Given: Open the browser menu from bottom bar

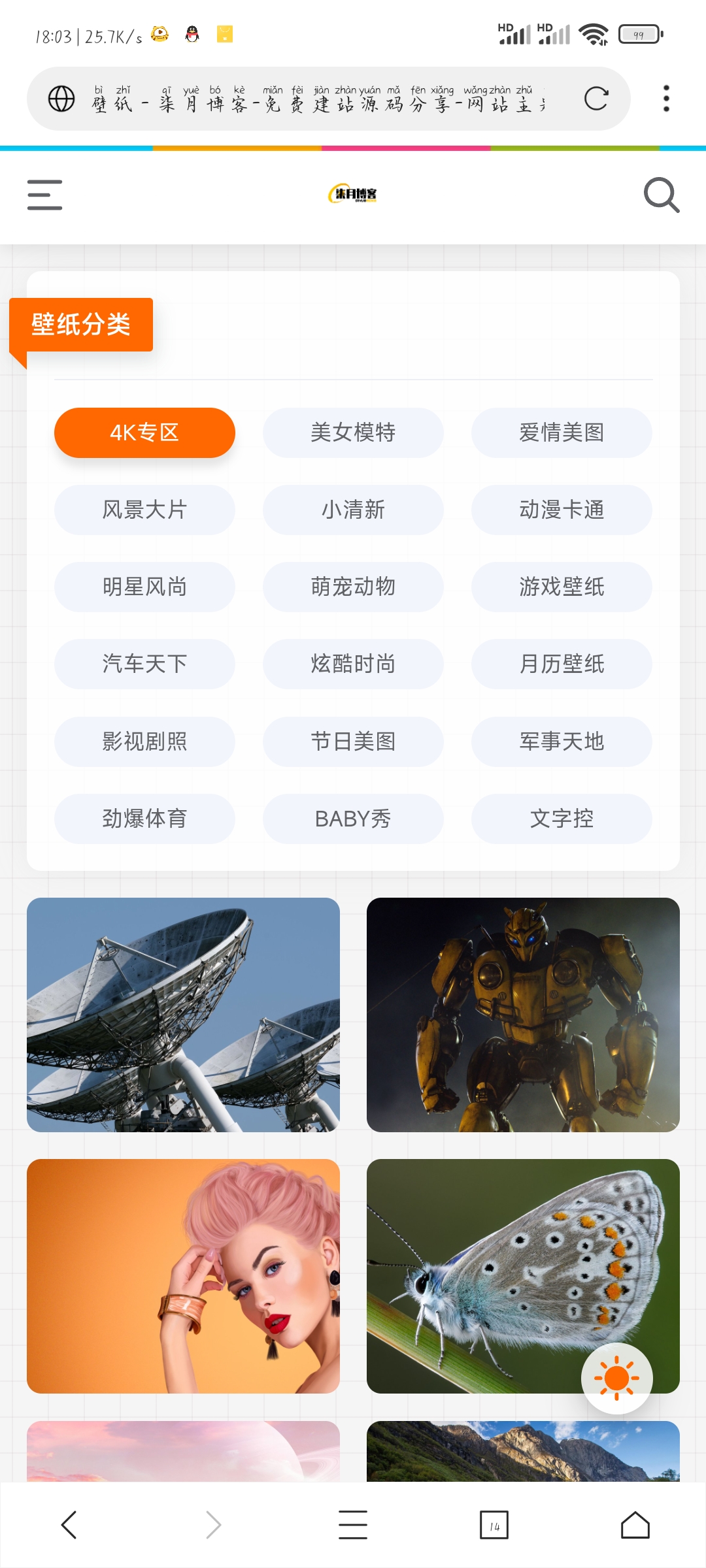Looking at the screenshot, I should coord(353,1525).
